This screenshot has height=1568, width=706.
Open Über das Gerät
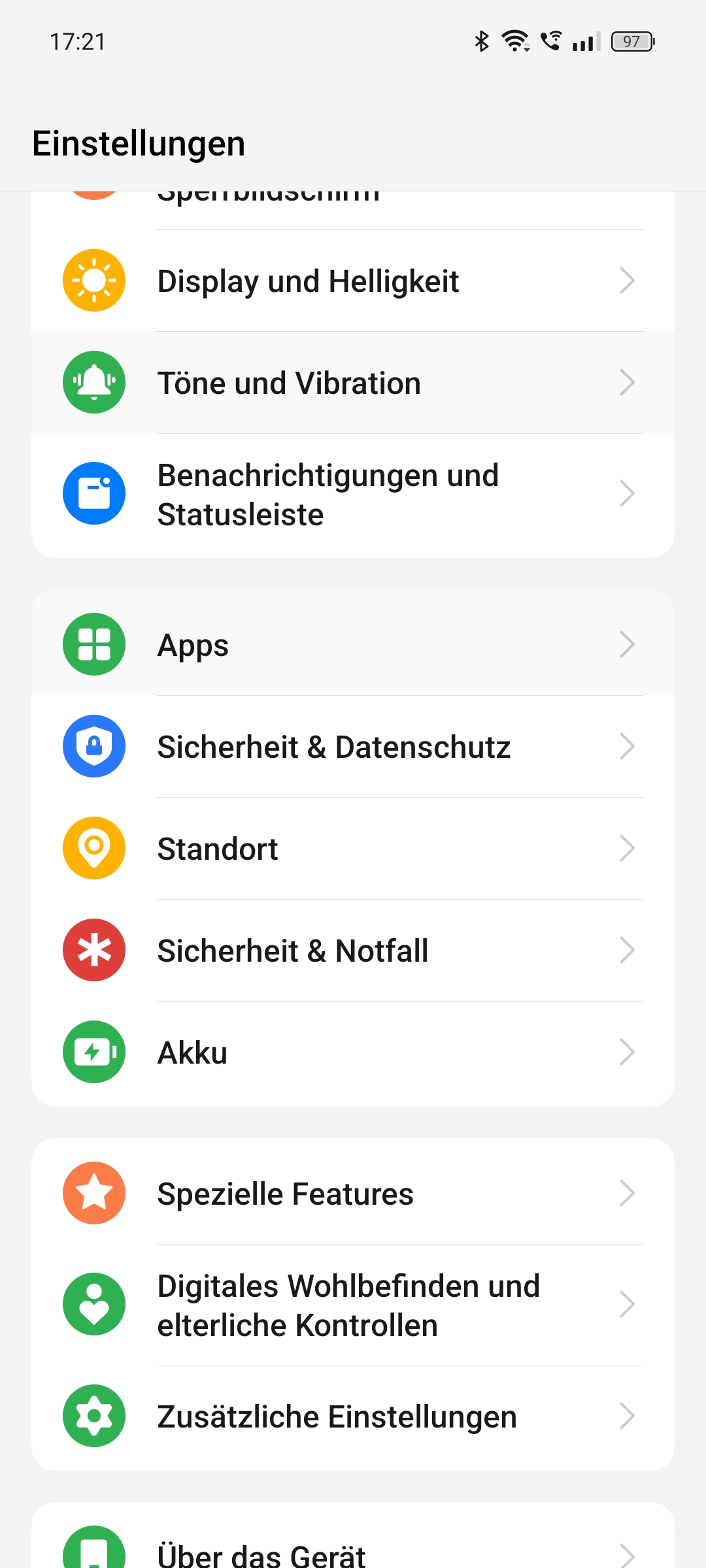(353, 1552)
